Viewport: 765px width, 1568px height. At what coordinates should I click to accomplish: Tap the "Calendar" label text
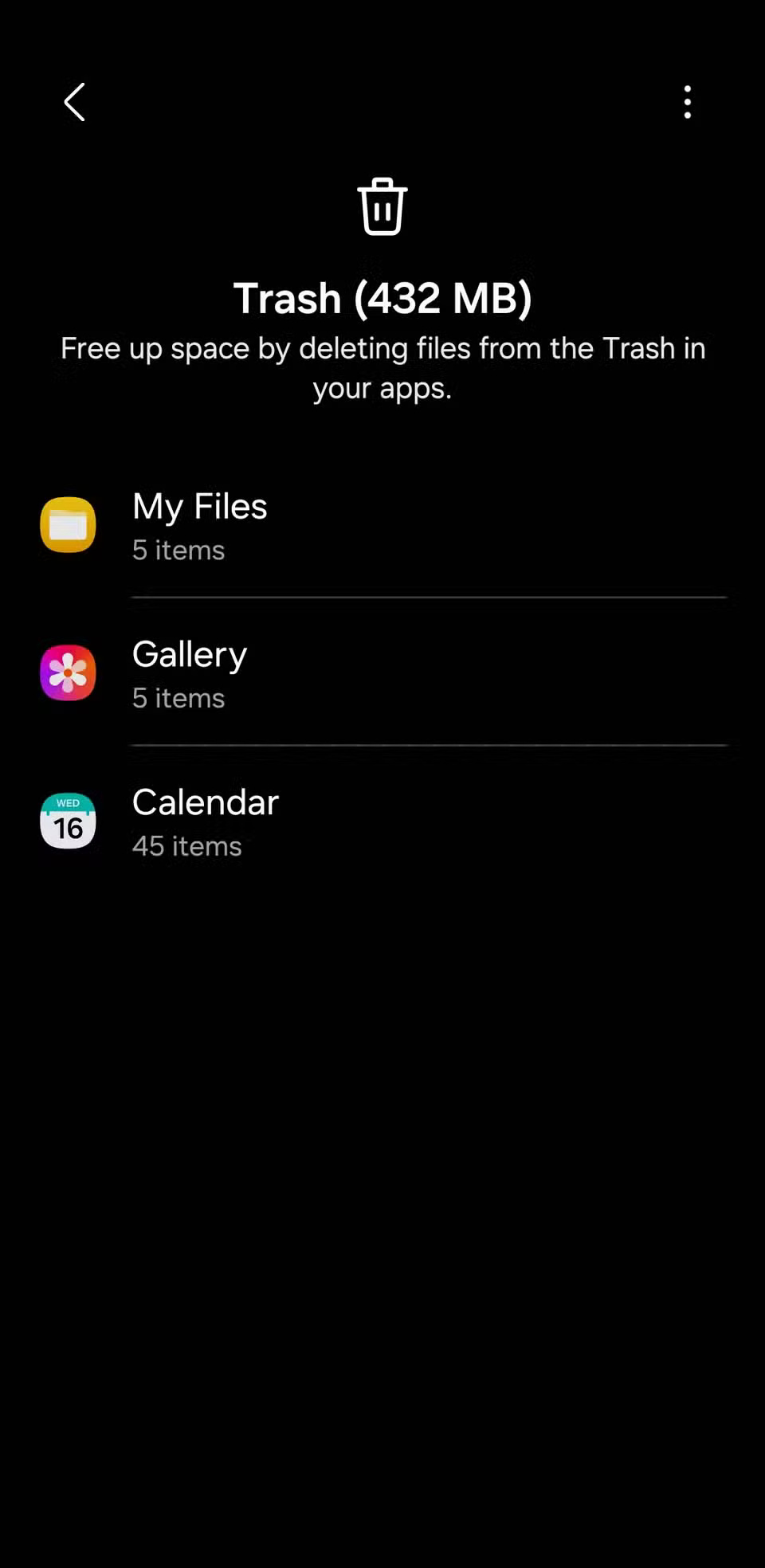[205, 802]
